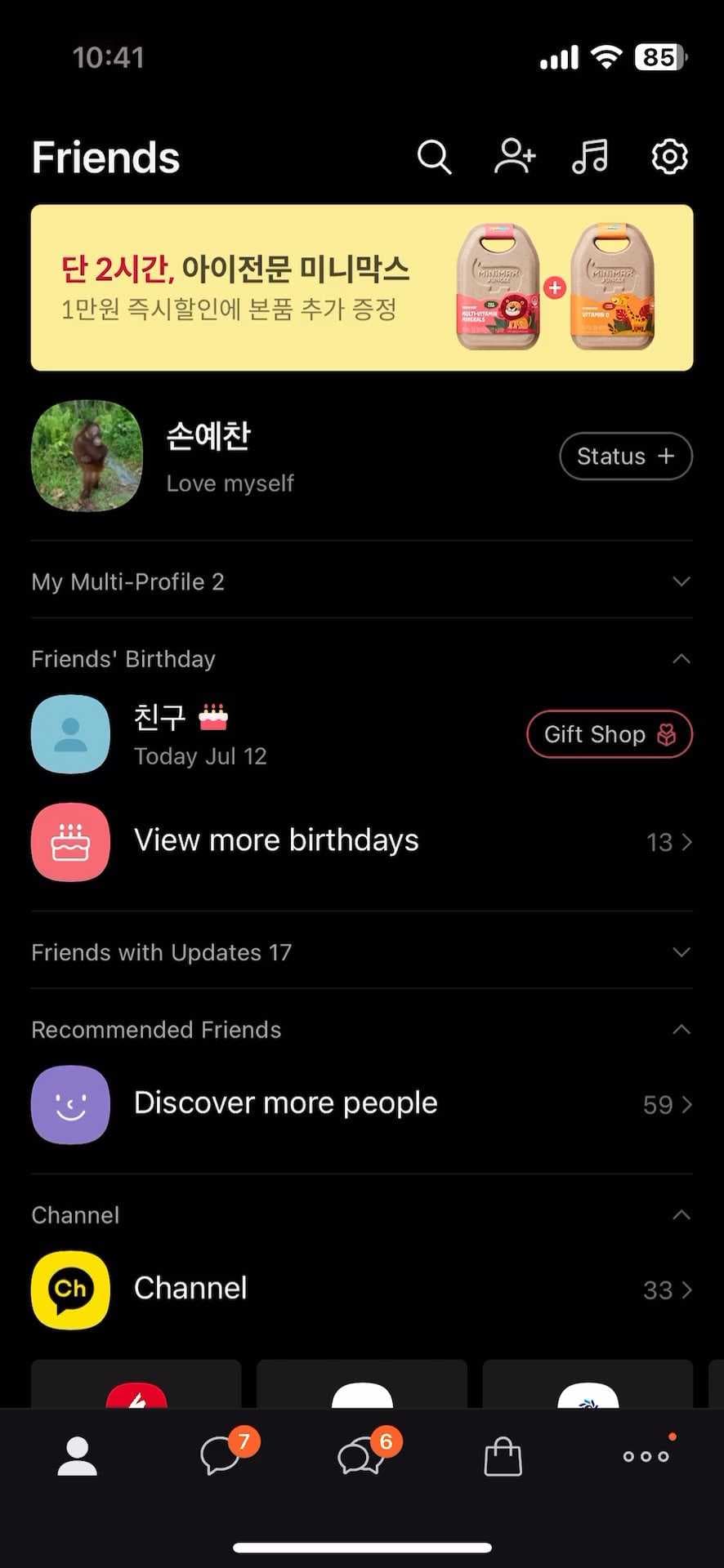Tap the add friend icon

pos(514,157)
